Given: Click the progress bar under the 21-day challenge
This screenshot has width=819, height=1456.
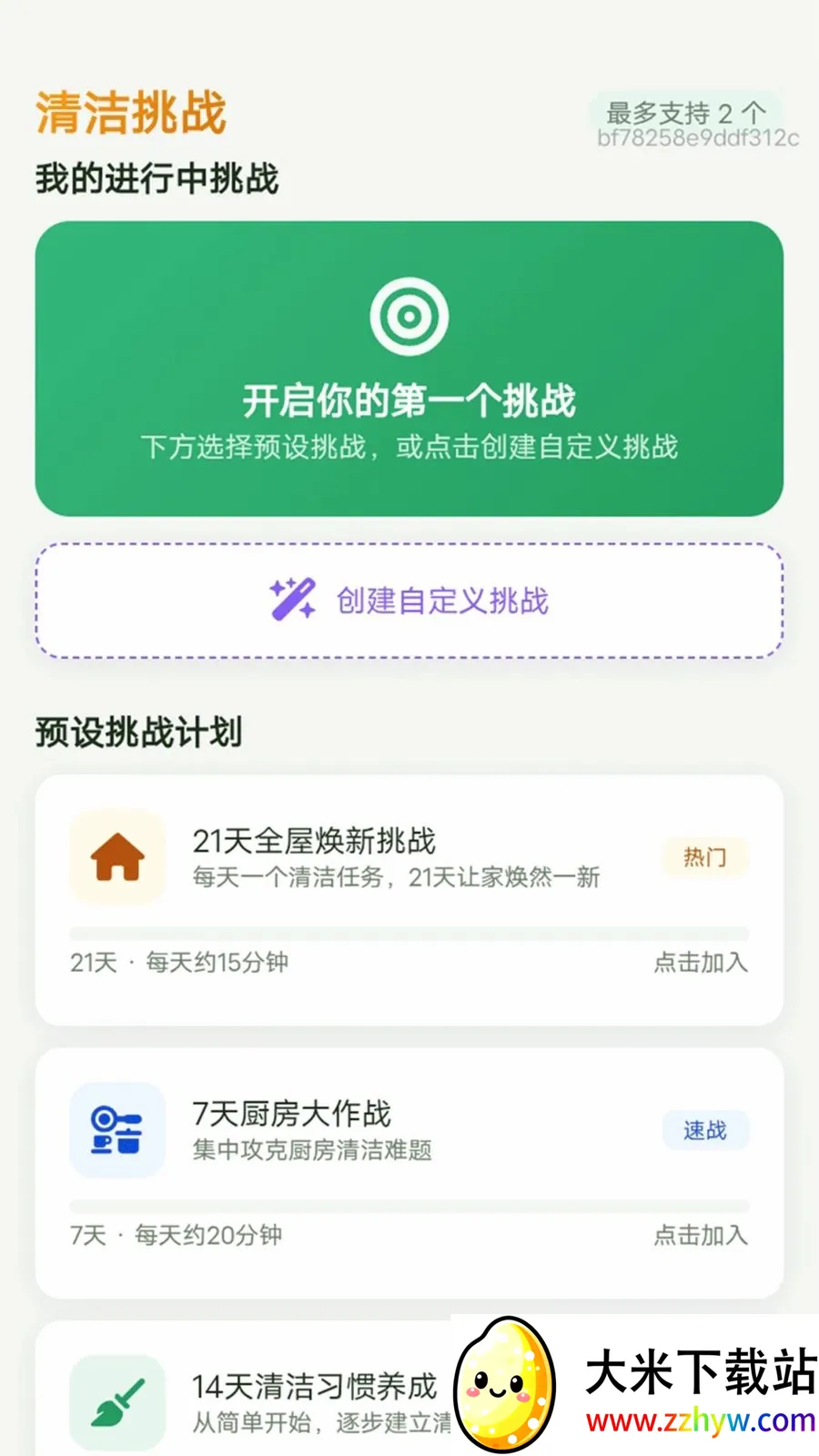Looking at the screenshot, I should click(409, 933).
